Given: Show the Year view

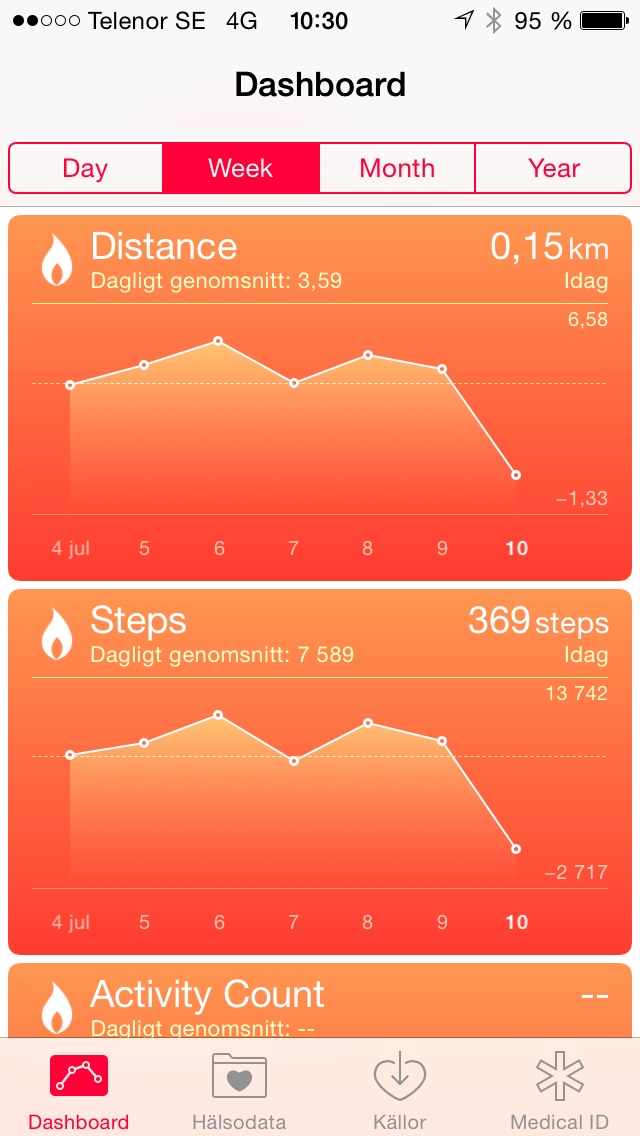Looking at the screenshot, I should [554, 168].
